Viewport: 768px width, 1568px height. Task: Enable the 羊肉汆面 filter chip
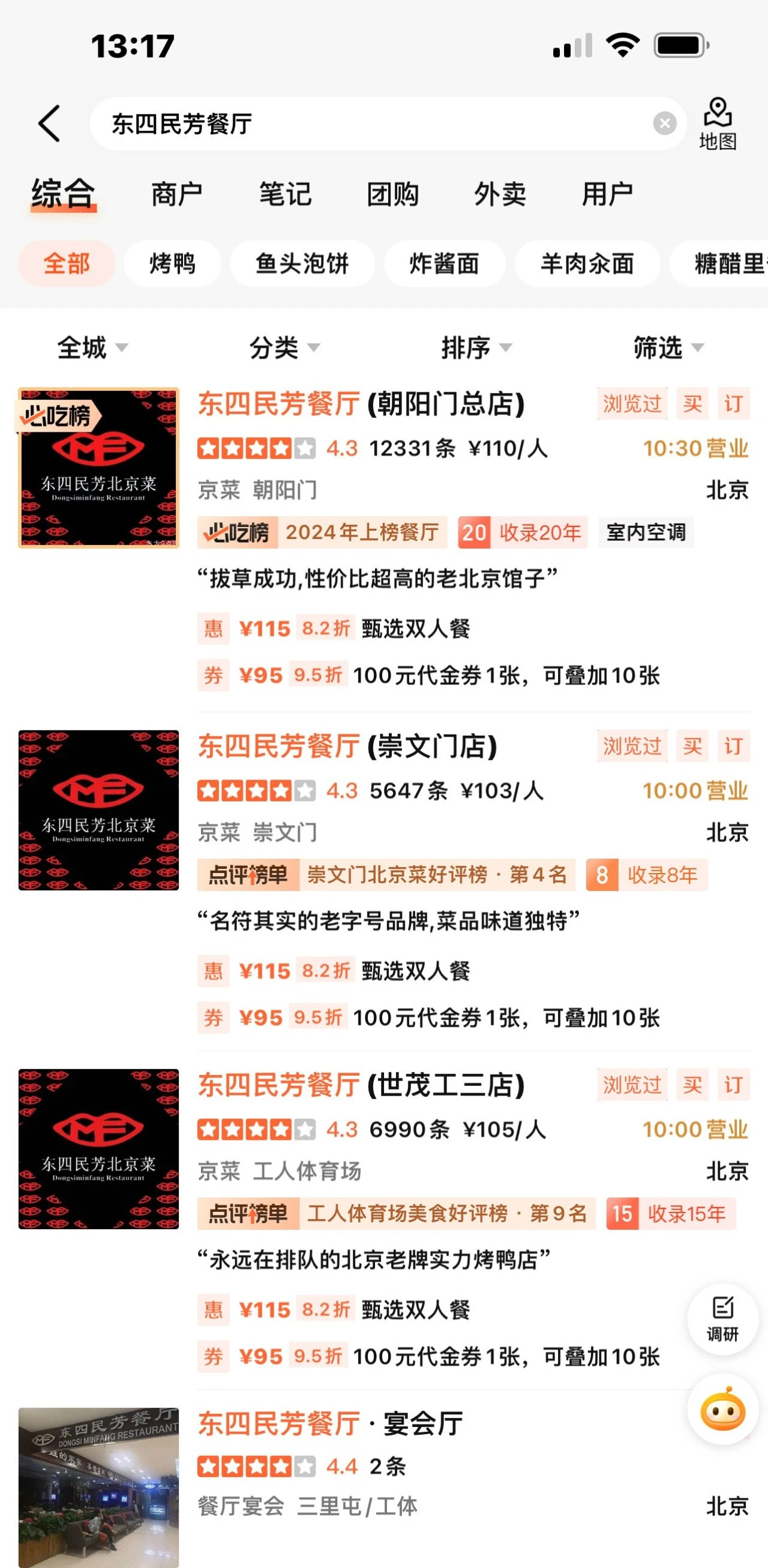[587, 264]
